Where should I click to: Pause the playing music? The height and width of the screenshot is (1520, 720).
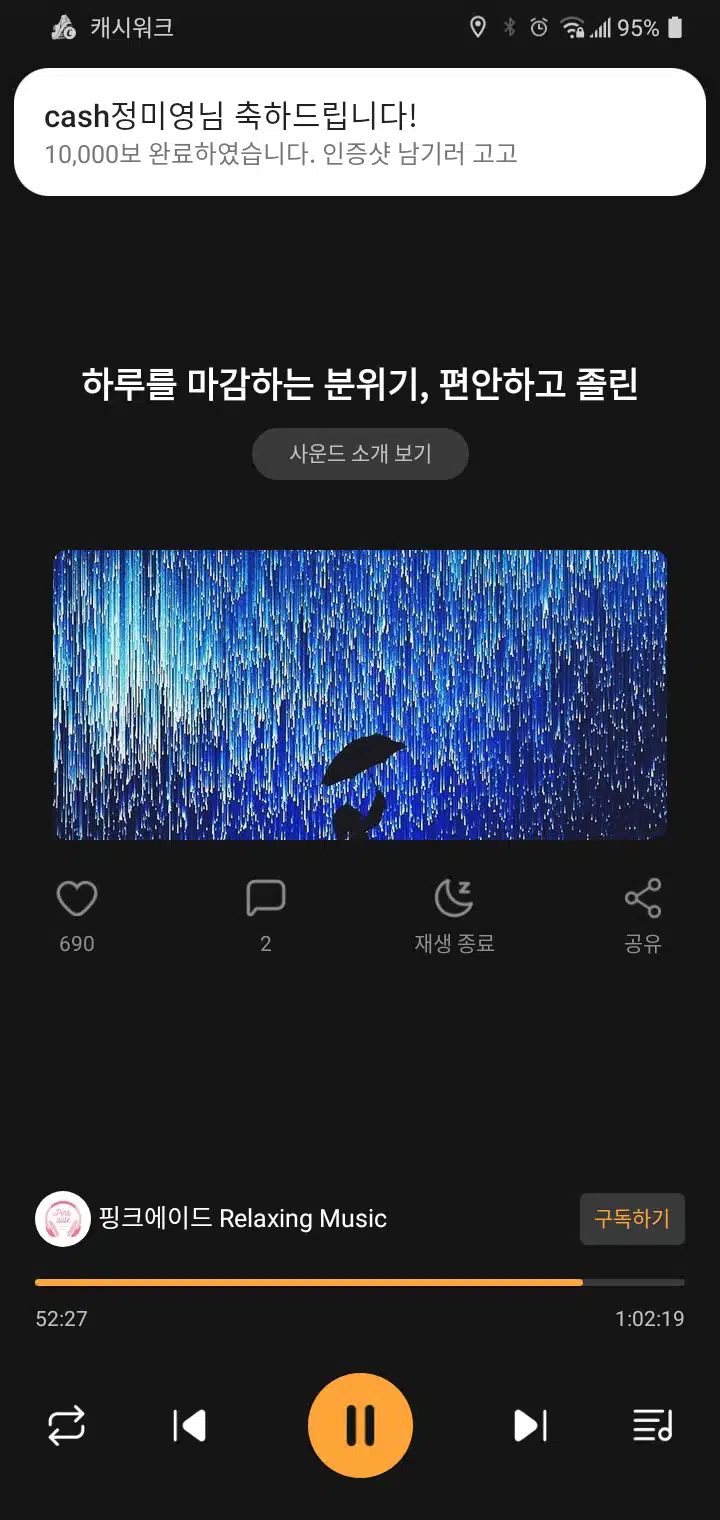pos(360,1425)
